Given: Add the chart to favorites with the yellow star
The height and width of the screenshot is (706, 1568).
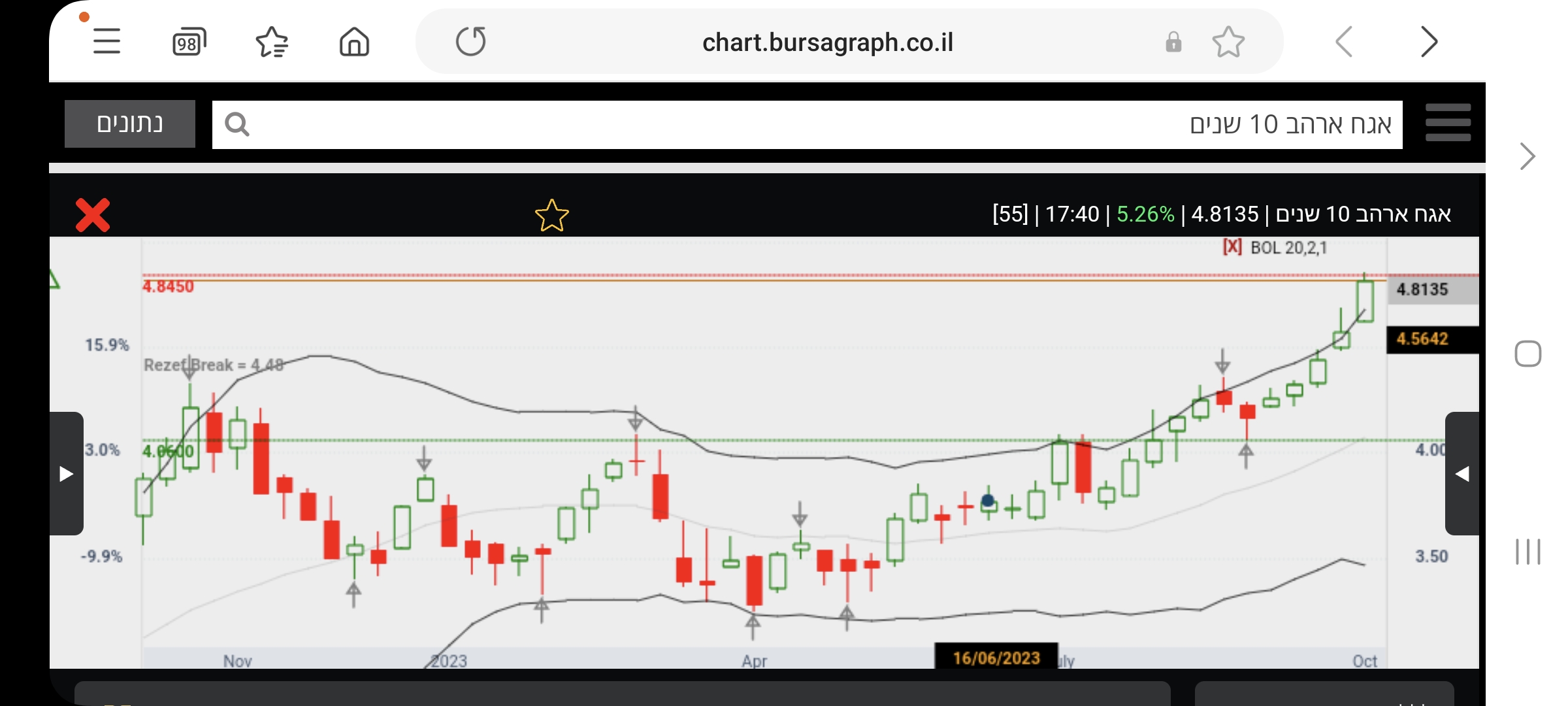Looking at the screenshot, I should click(551, 216).
